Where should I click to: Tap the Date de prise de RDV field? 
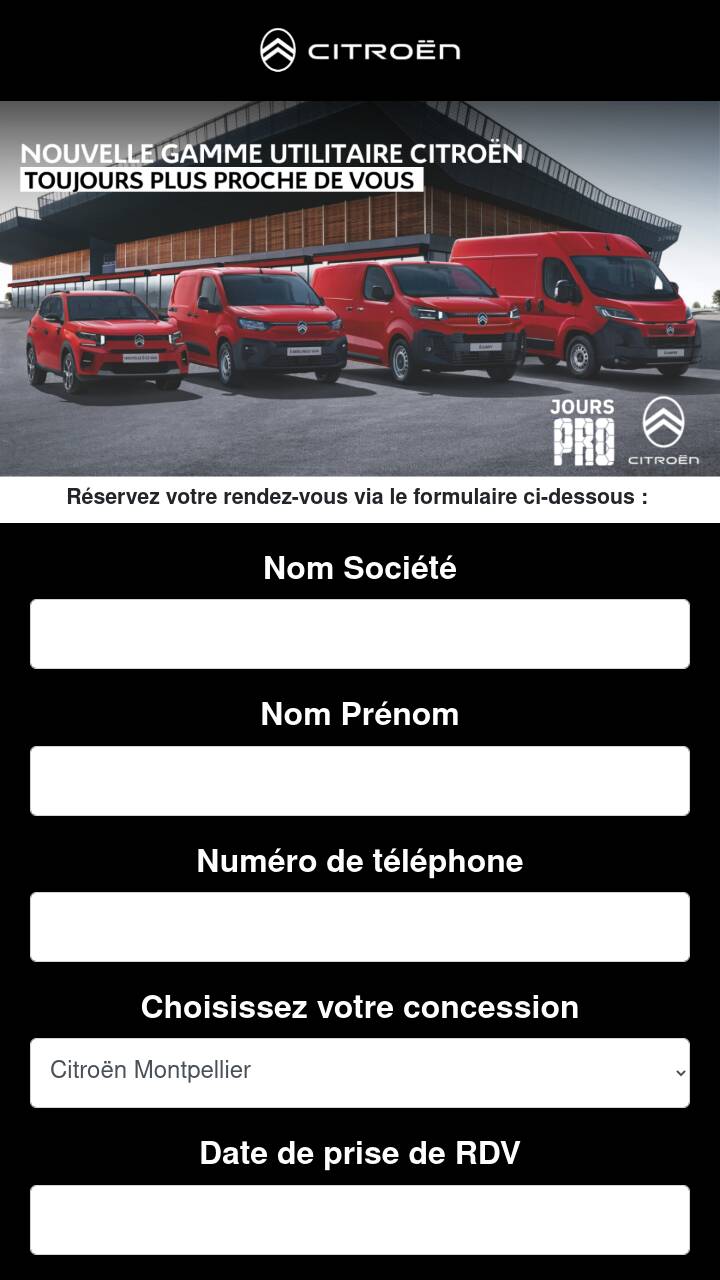coord(360,1220)
